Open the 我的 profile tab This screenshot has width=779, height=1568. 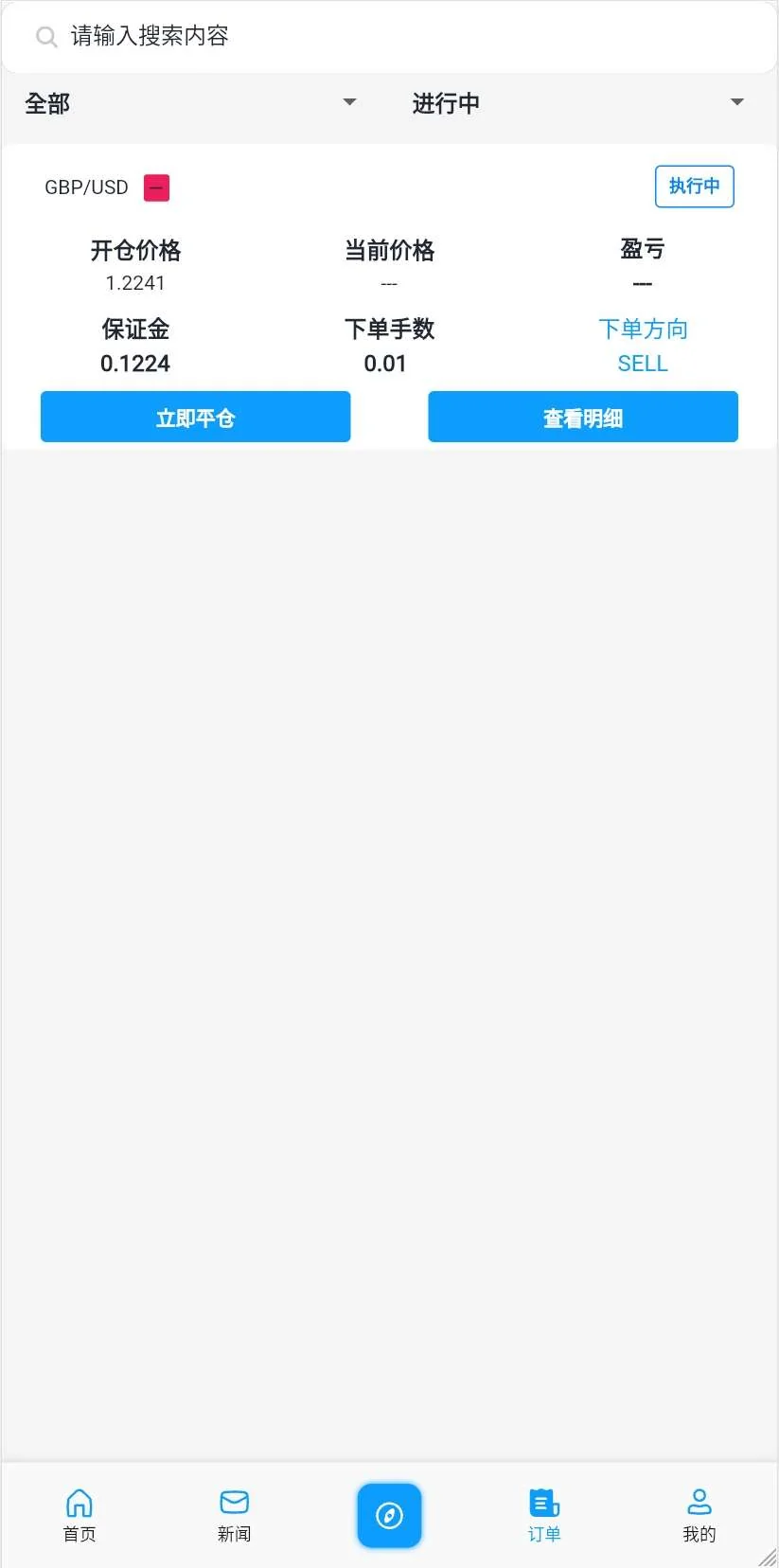(699, 1515)
